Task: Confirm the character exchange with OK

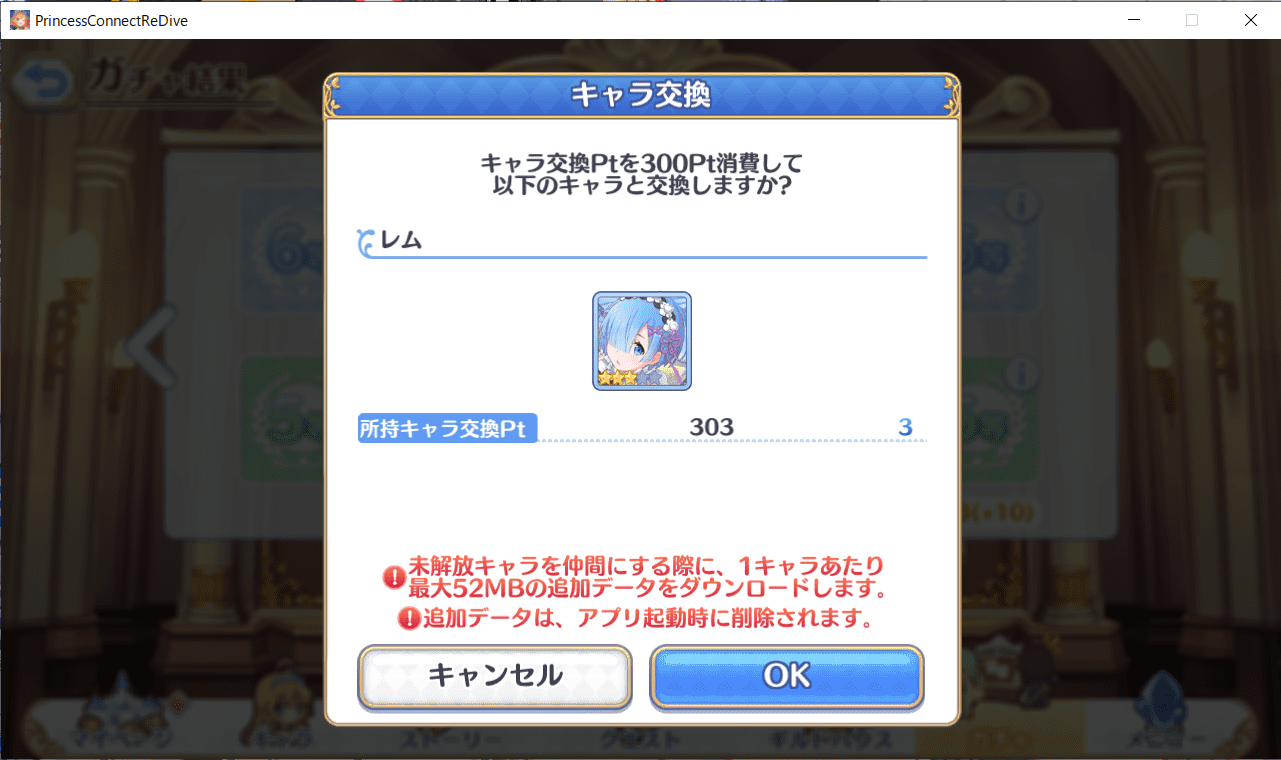Action: point(786,676)
